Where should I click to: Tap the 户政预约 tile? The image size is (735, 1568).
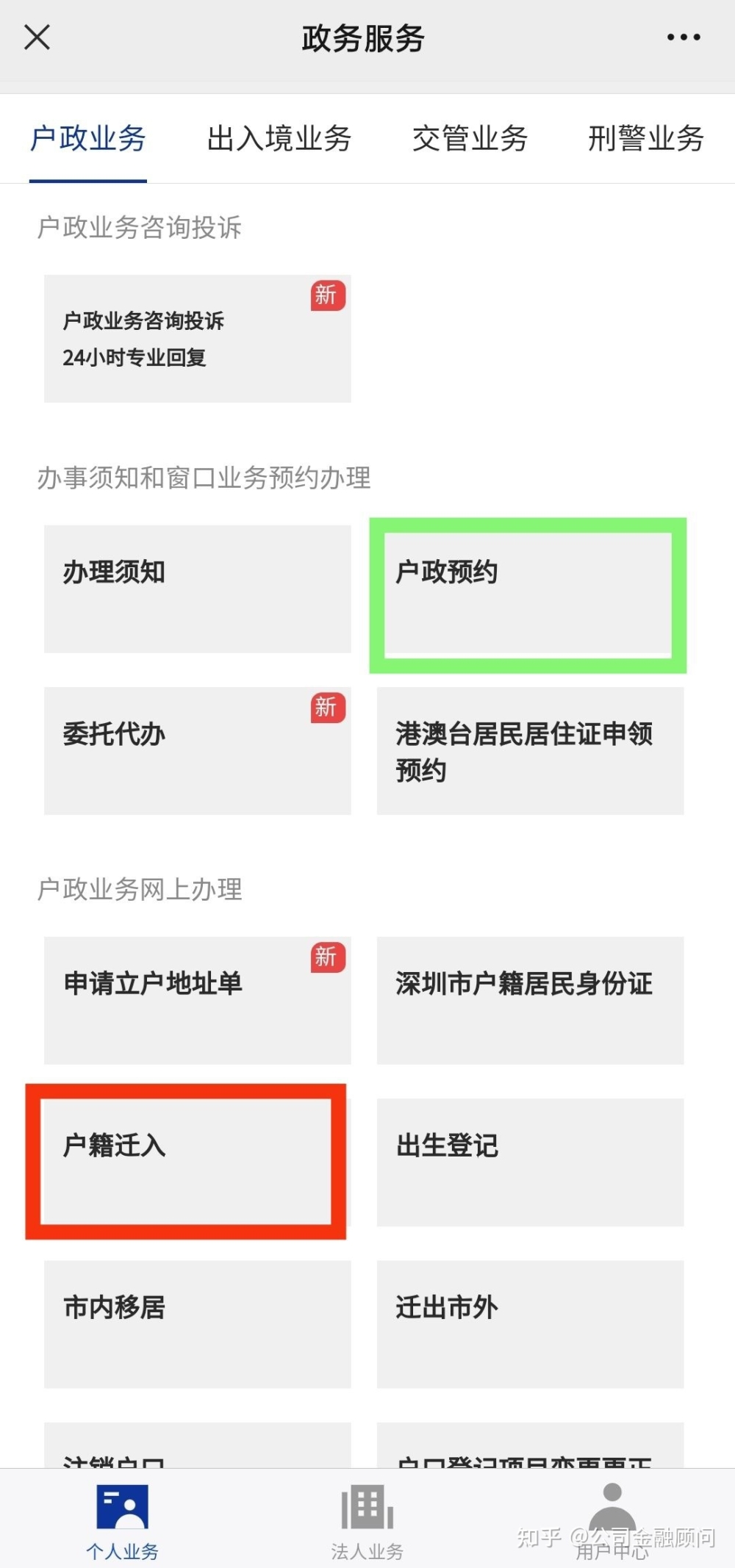click(528, 594)
